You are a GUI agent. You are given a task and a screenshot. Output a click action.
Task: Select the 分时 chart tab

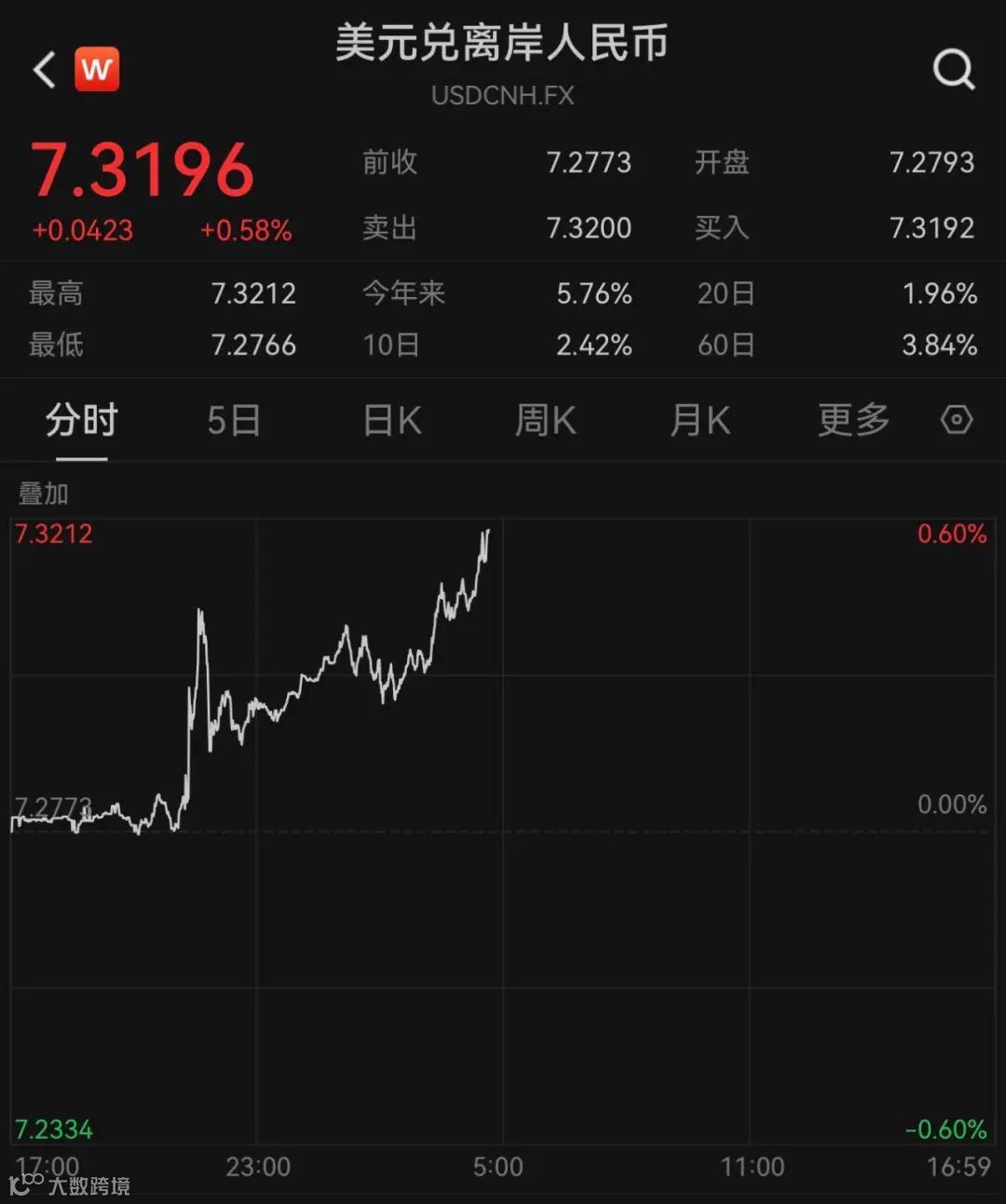point(81,421)
